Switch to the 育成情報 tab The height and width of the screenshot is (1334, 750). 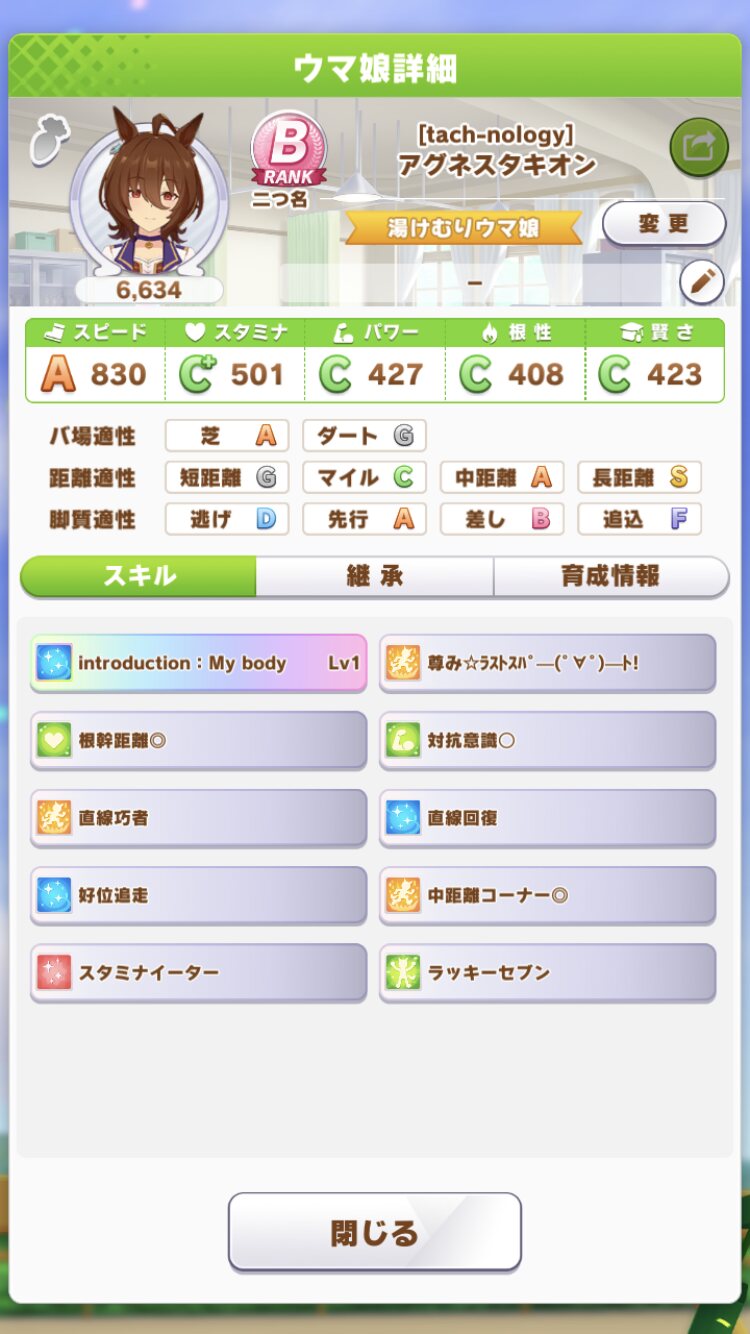coord(610,576)
